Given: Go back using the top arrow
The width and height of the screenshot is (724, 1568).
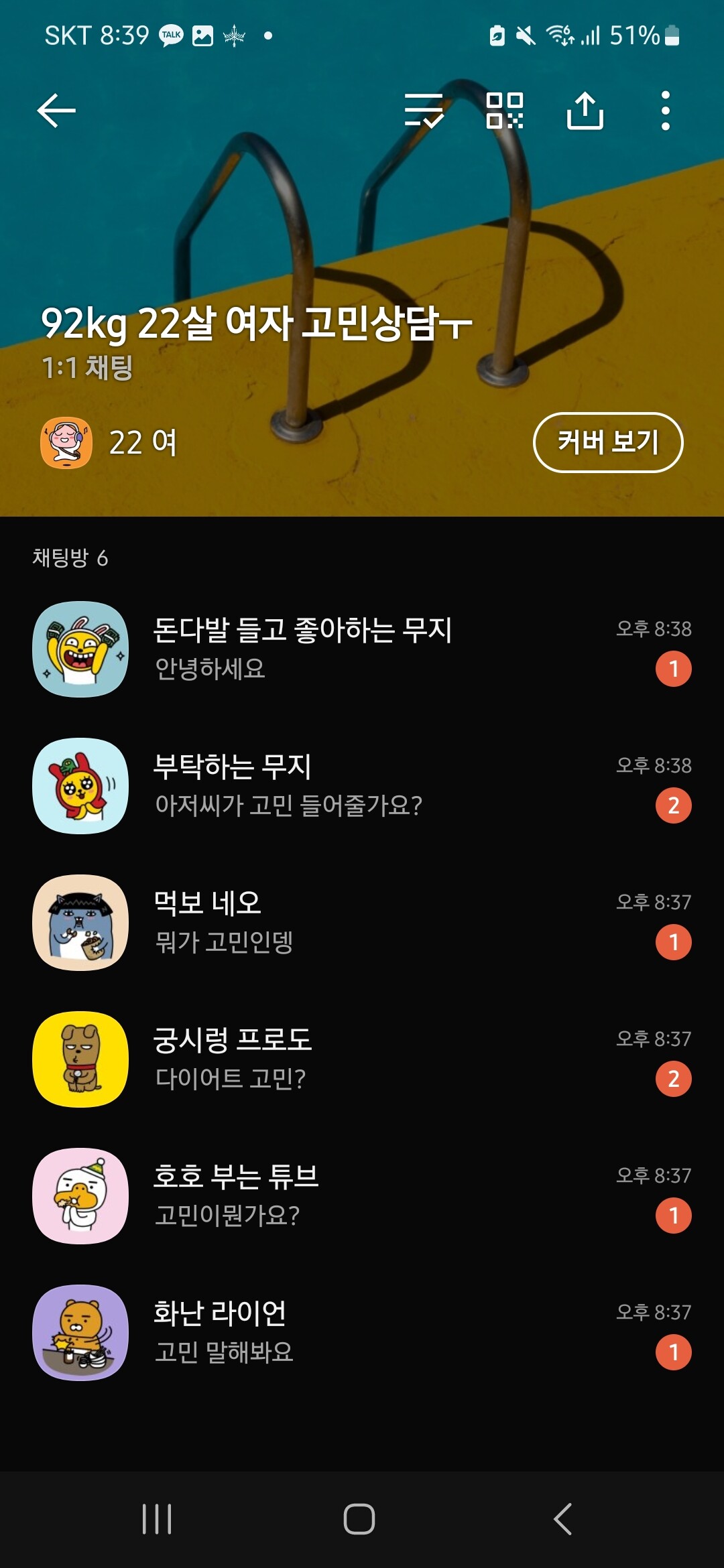Looking at the screenshot, I should point(56,111).
